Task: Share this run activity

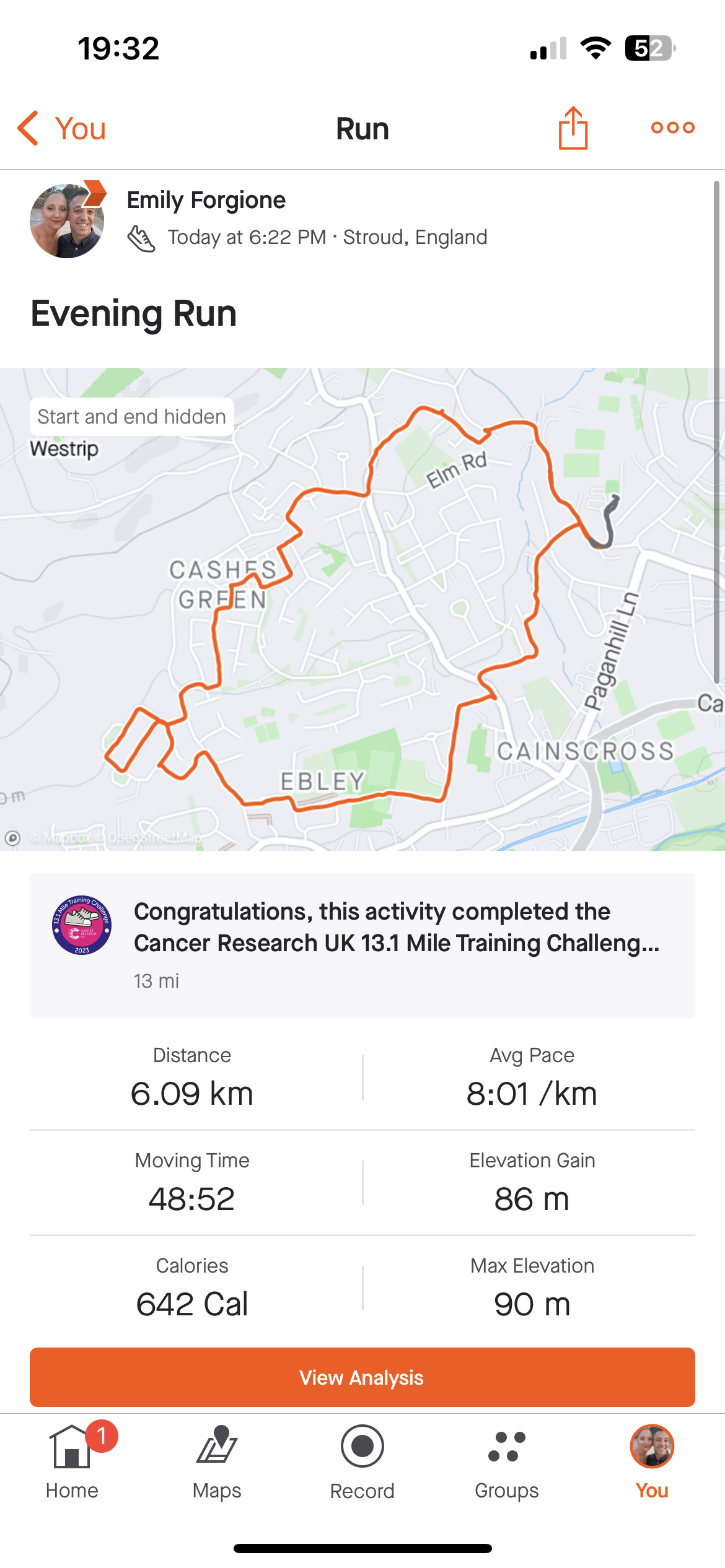Action: click(573, 128)
